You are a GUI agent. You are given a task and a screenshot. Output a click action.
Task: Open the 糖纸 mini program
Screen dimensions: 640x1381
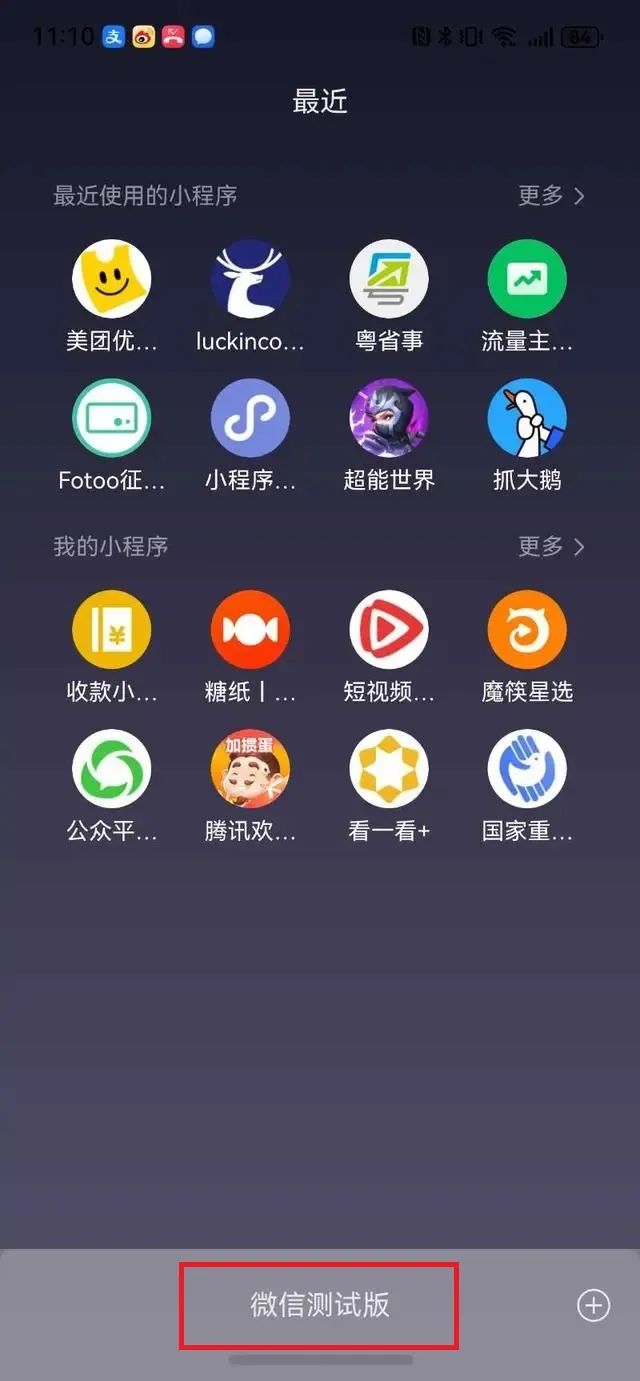(x=250, y=630)
